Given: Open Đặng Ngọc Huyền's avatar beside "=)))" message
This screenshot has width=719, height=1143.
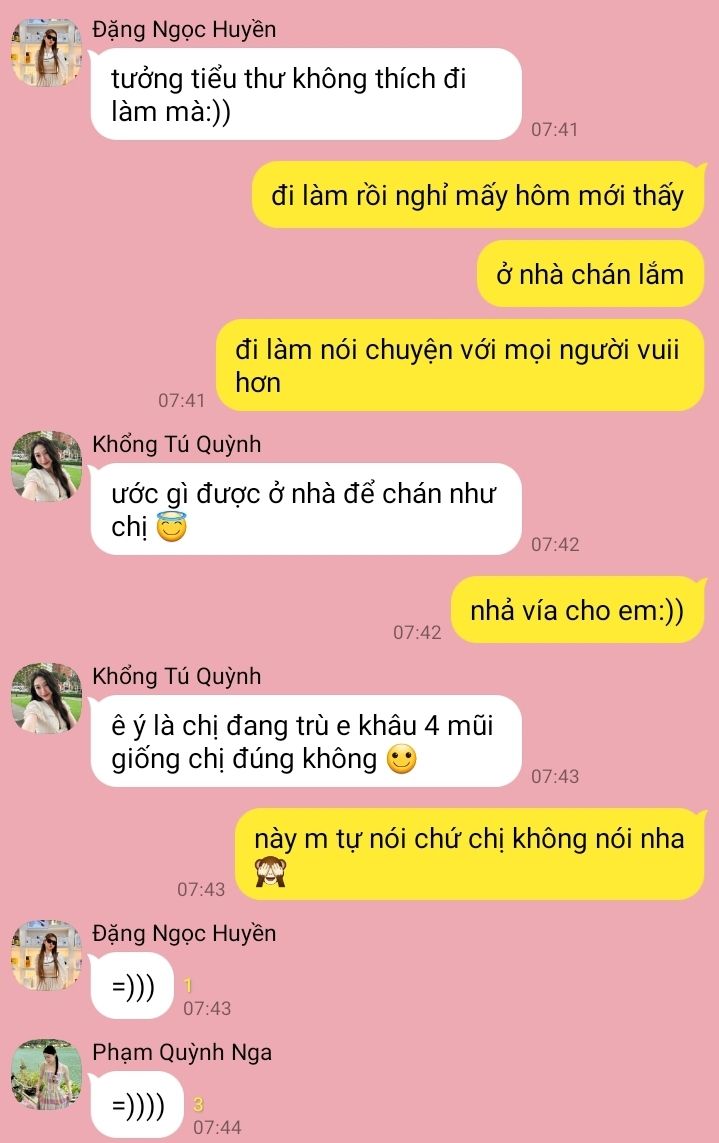Looking at the screenshot, I should 45,955.
